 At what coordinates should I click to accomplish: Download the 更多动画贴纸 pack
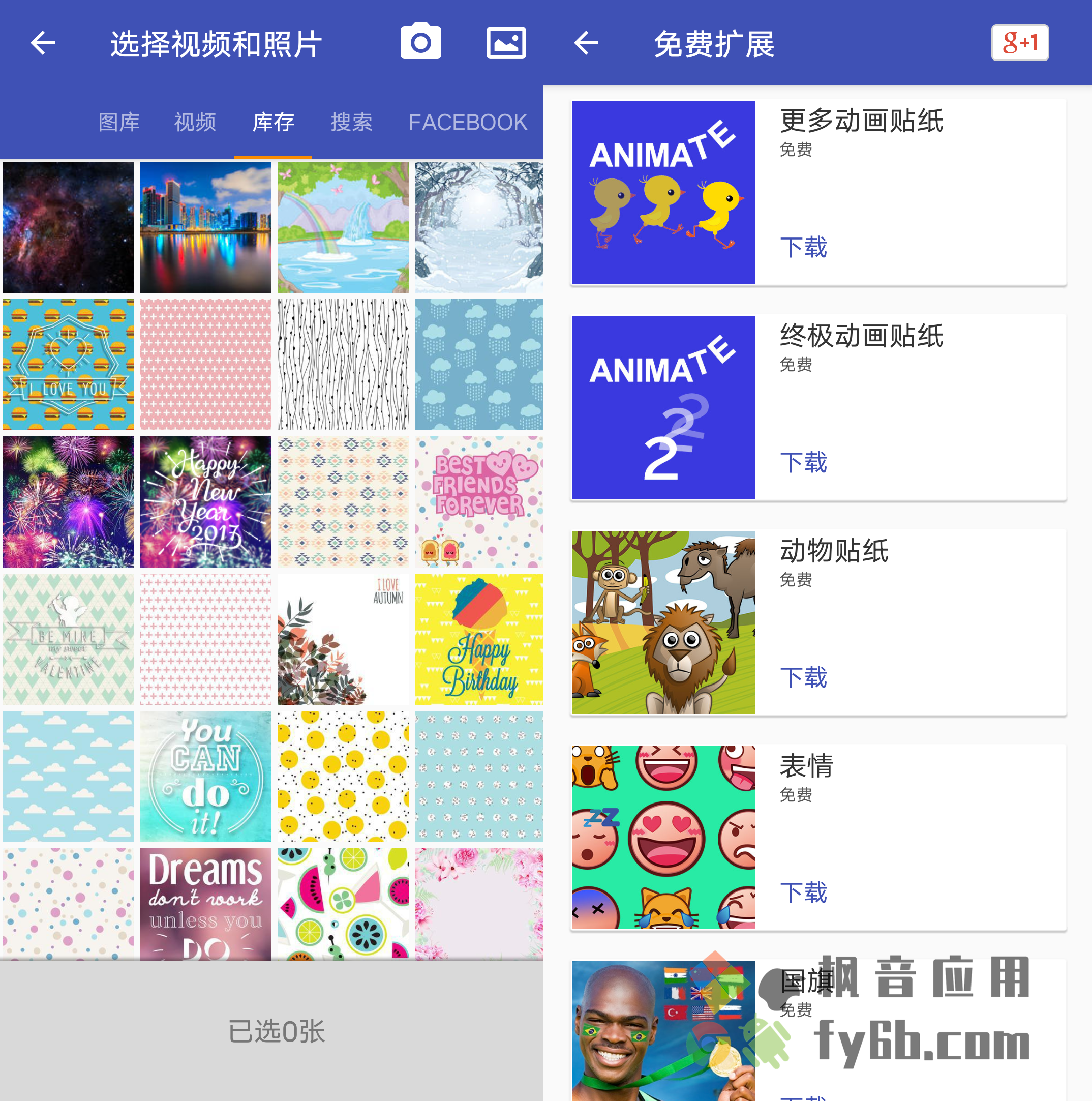click(803, 247)
